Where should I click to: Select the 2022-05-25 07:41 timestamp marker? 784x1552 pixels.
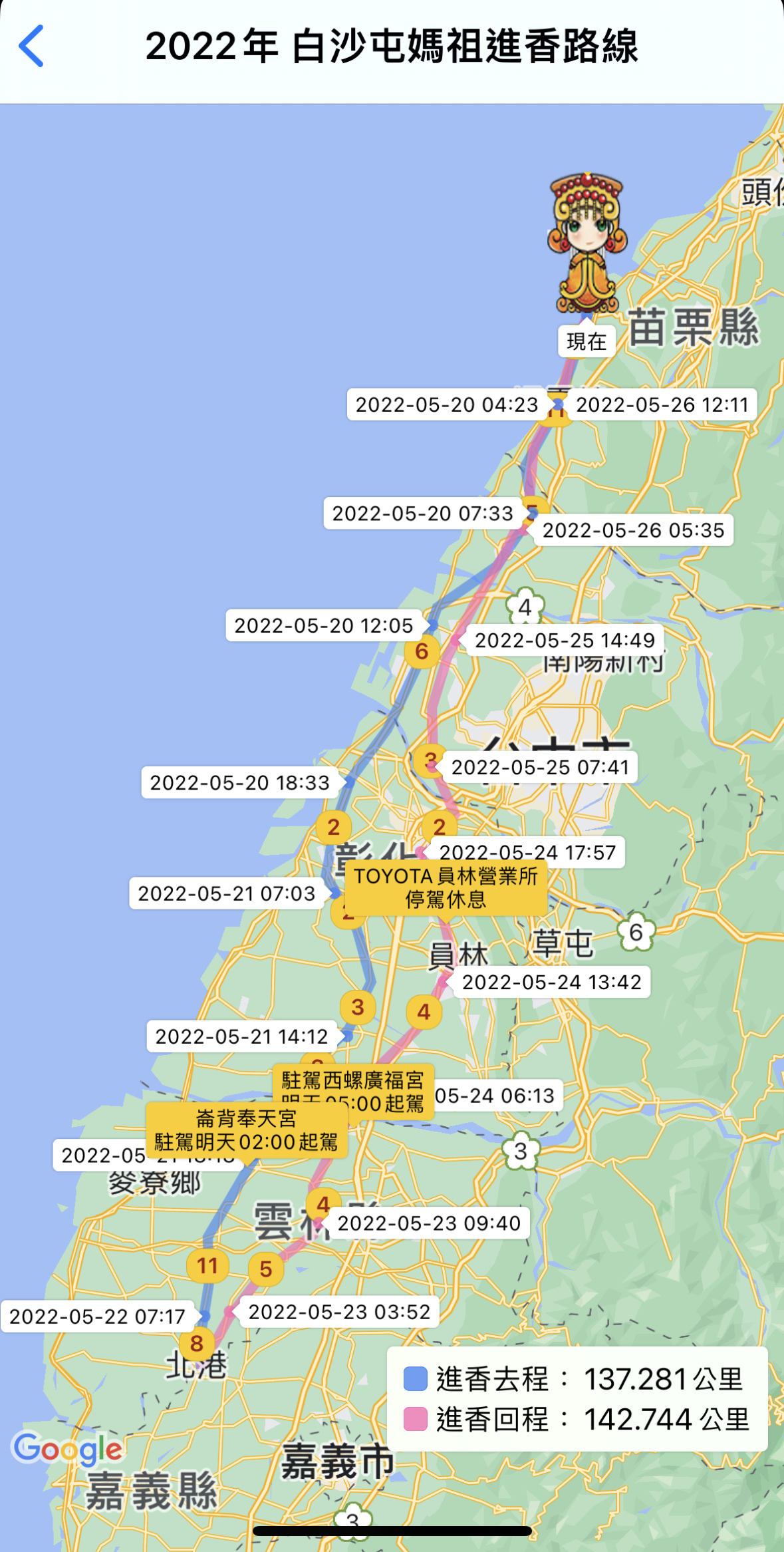coord(540,767)
